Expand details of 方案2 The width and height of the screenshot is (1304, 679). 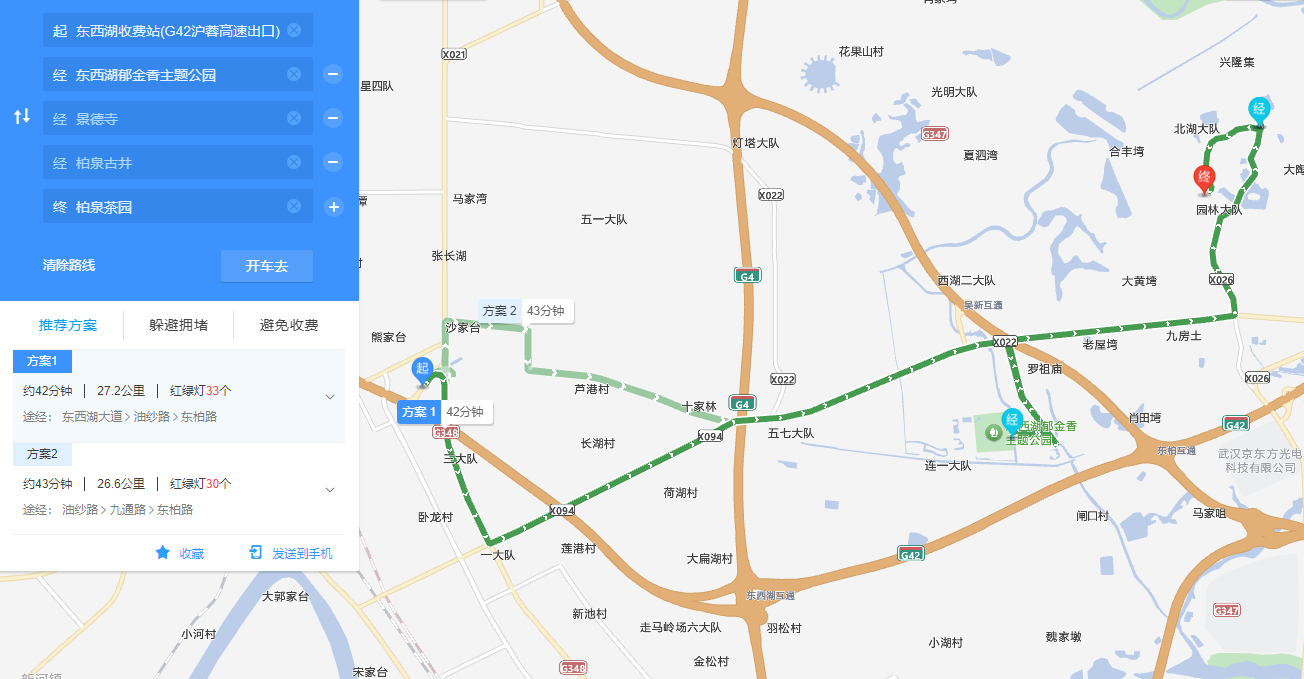330,490
